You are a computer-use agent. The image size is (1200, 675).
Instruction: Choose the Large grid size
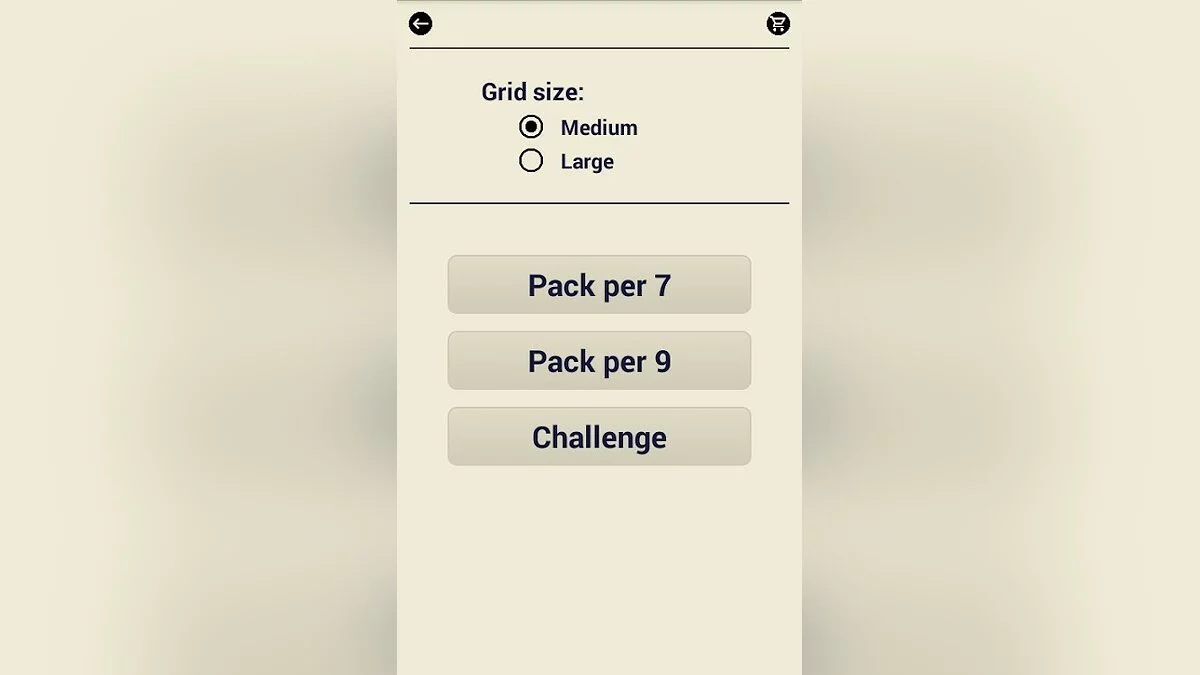tap(531, 161)
